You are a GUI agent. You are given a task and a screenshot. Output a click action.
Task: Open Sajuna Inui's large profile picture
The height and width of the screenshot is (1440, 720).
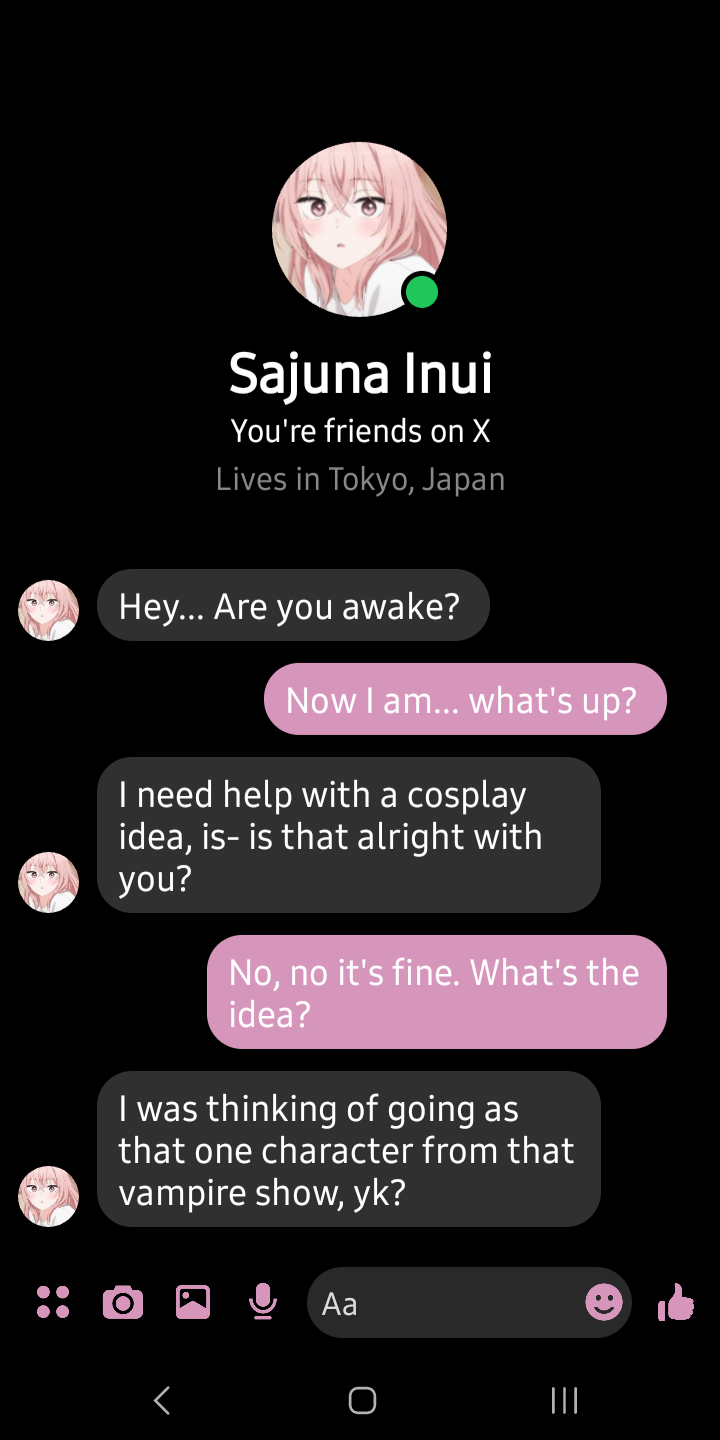coord(359,229)
